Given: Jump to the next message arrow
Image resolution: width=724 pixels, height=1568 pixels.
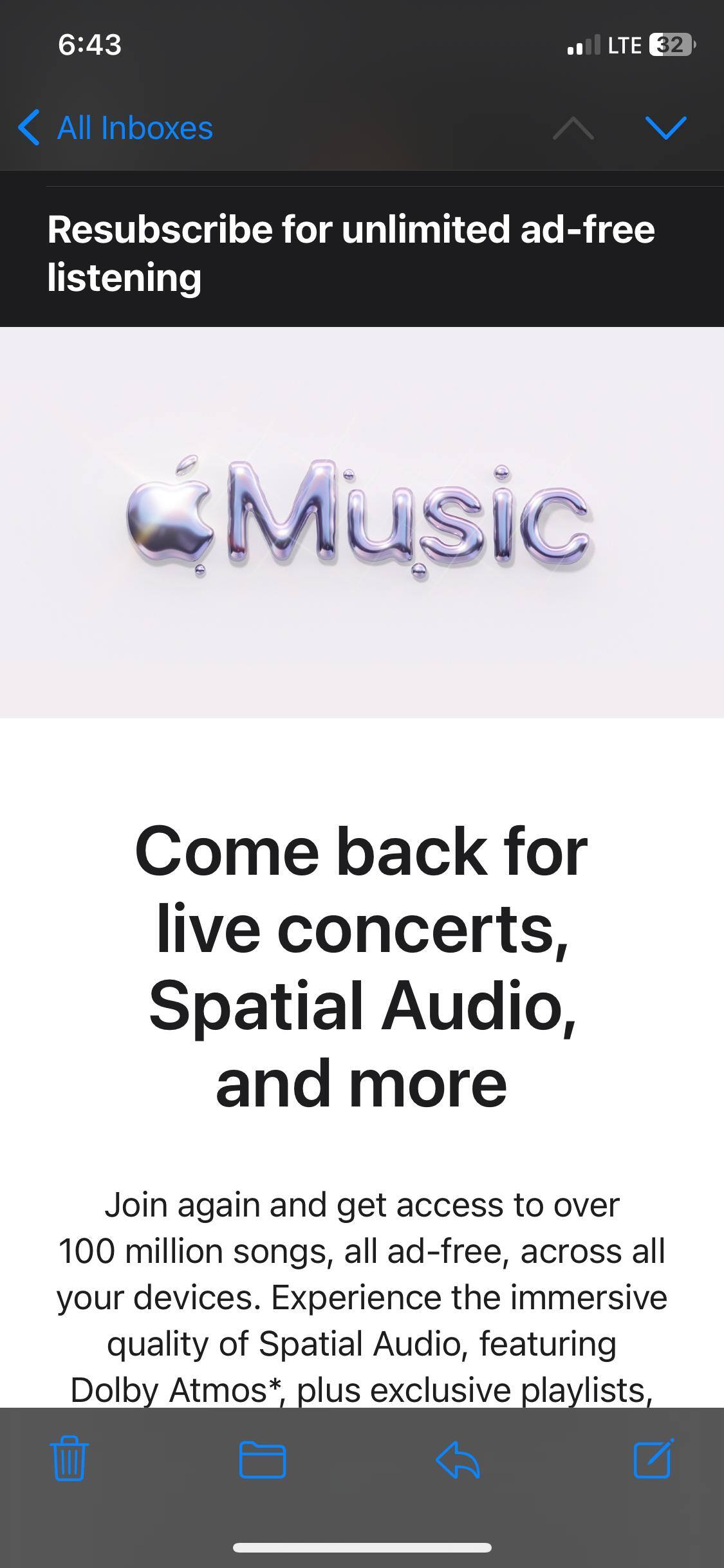Looking at the screenshot, I should coord(665,127).
